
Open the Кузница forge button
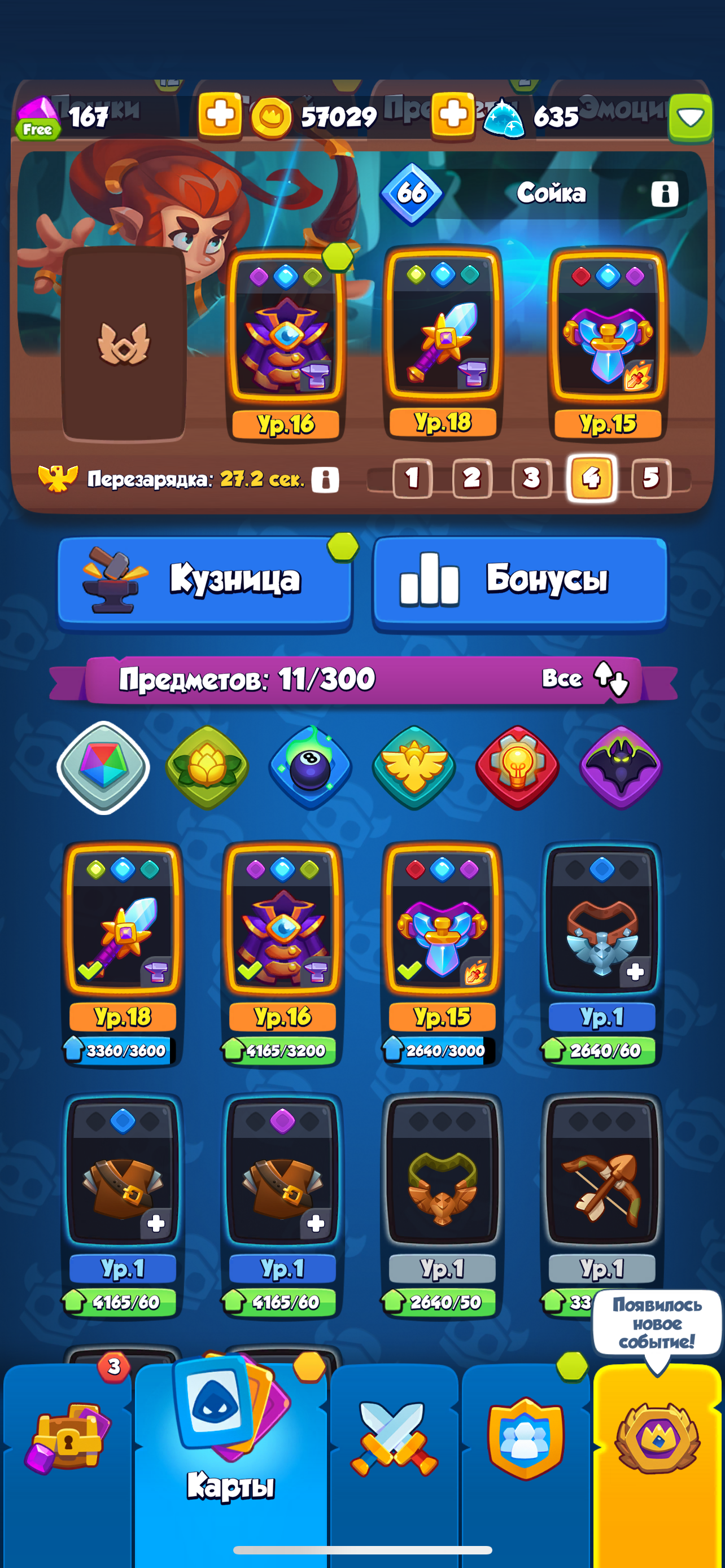coord(205,583)
